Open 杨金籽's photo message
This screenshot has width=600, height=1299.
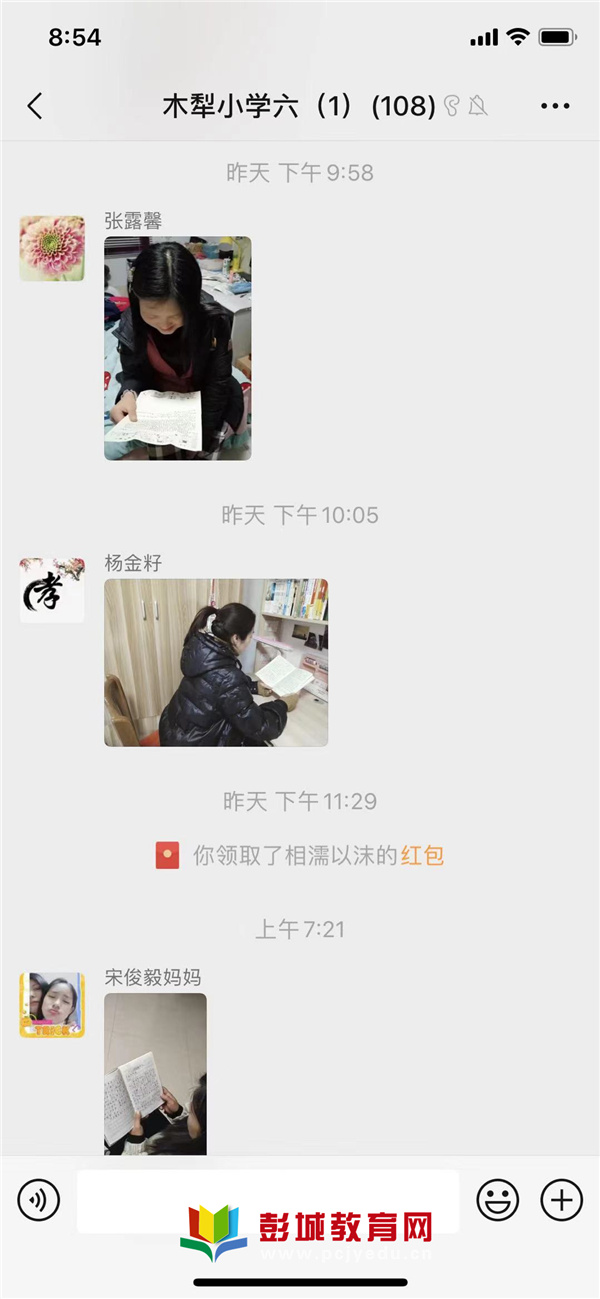[216, 663]
